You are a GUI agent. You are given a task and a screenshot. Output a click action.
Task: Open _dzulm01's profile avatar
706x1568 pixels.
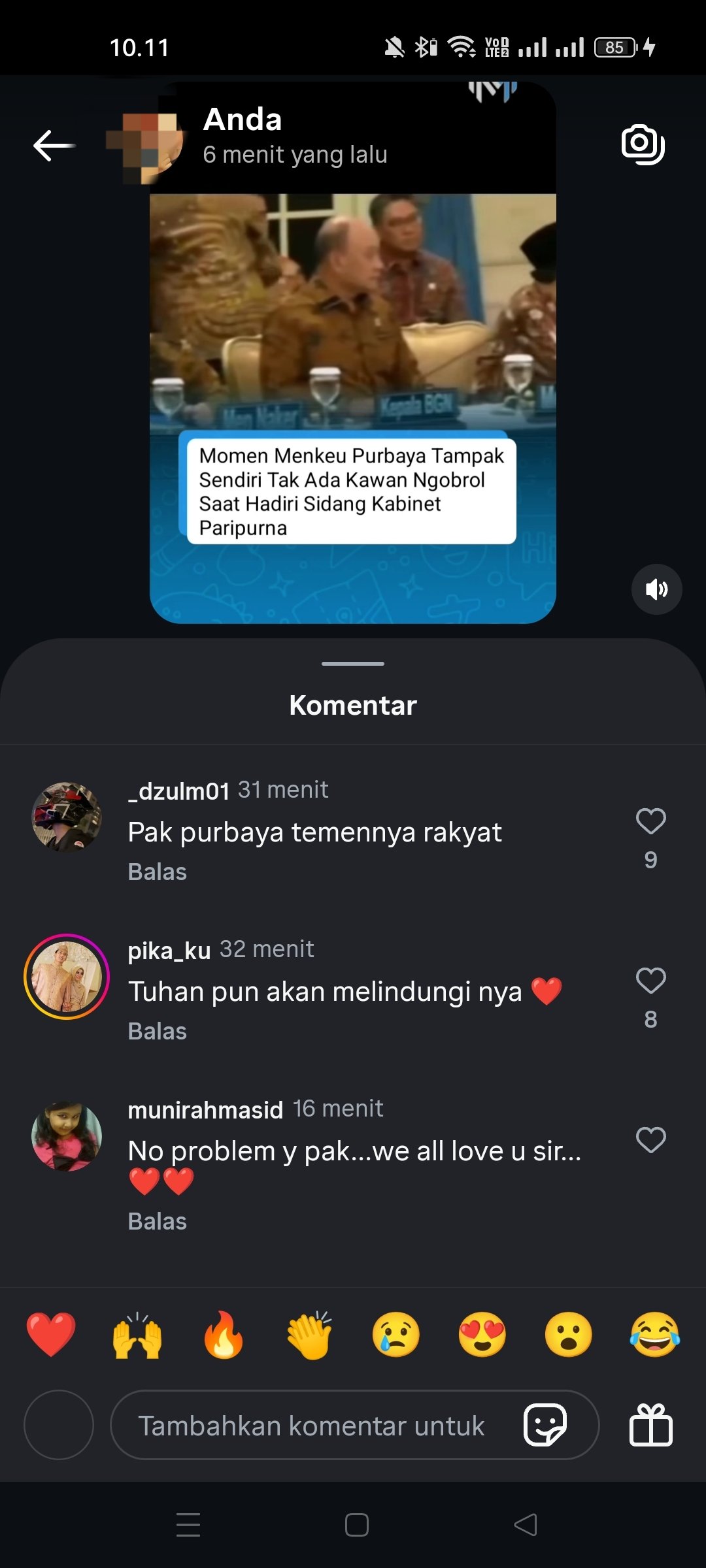67,817
